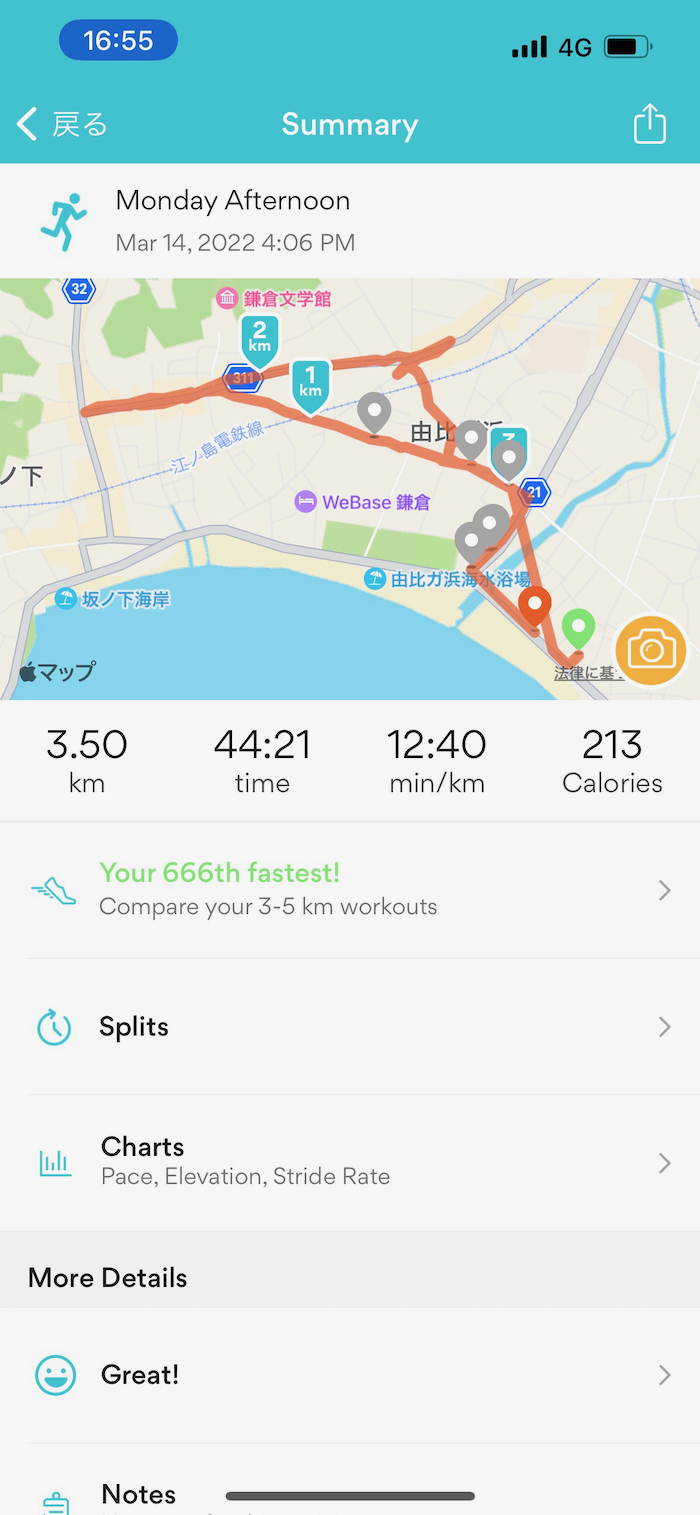Open the Notes row
The height and width of the screenshot is (1515, 700).
coord(350,1494)
